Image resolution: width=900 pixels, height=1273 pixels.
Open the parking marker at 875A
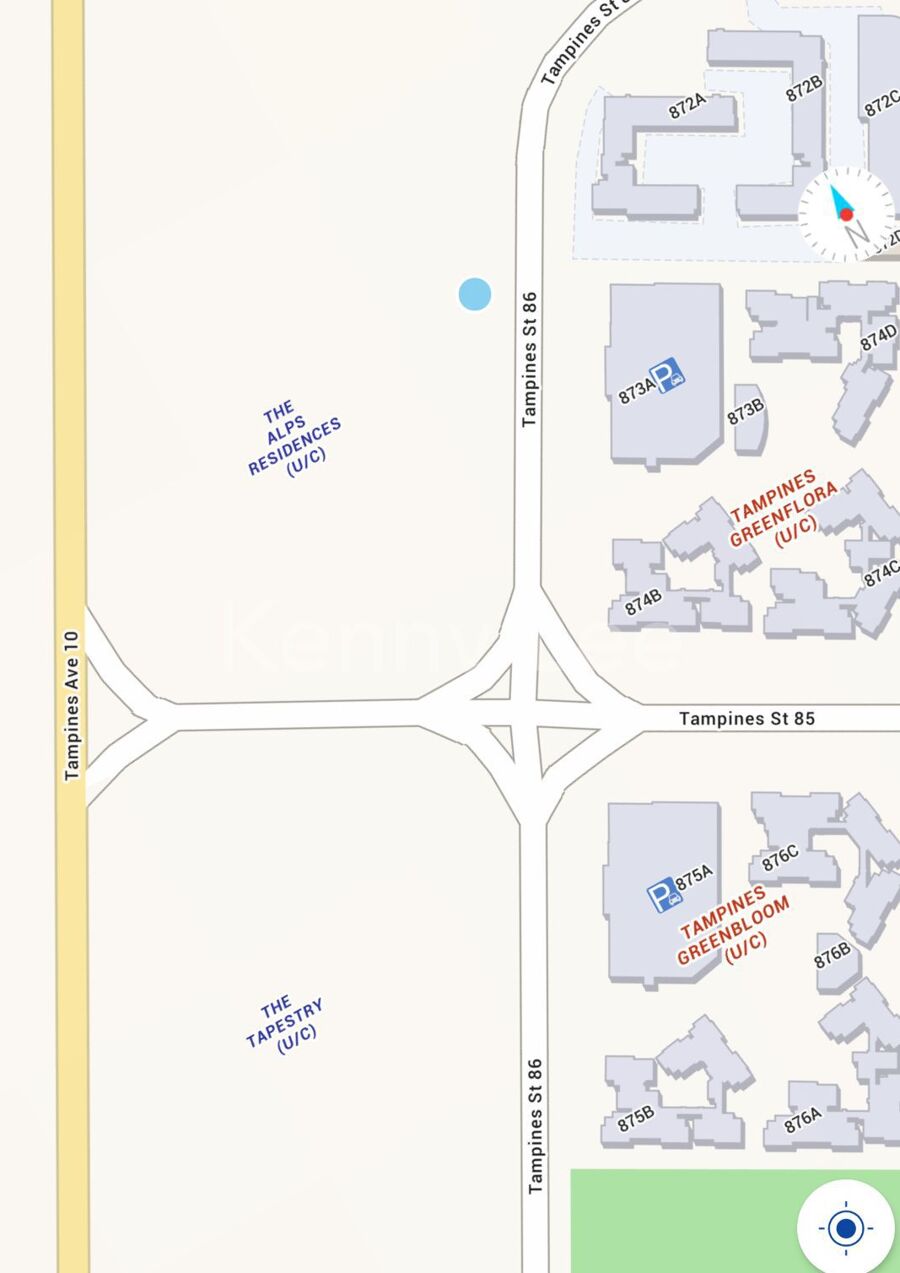click(662, 895)
